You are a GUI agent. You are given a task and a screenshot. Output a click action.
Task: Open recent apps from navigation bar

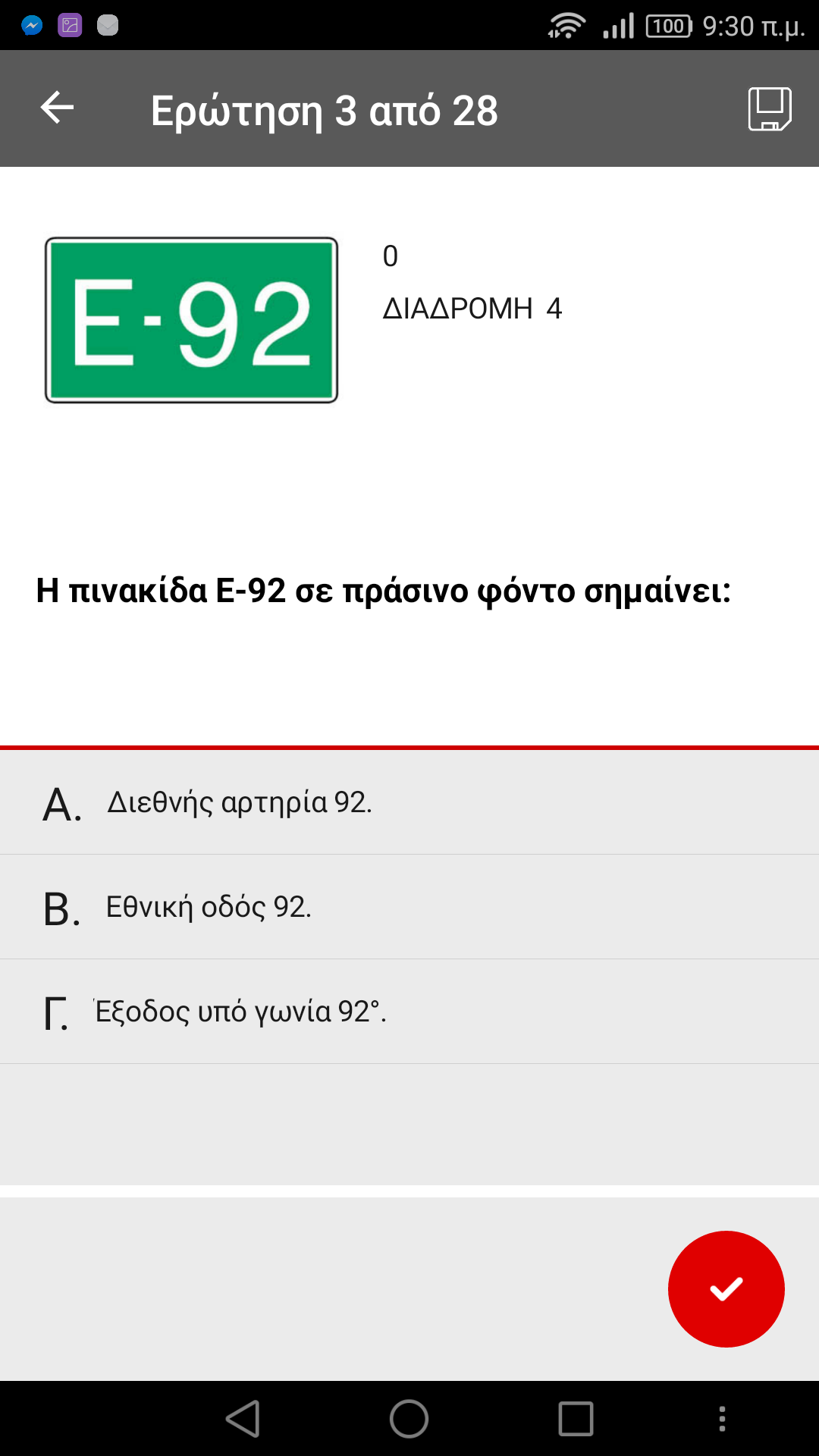tap(576, 1419)
